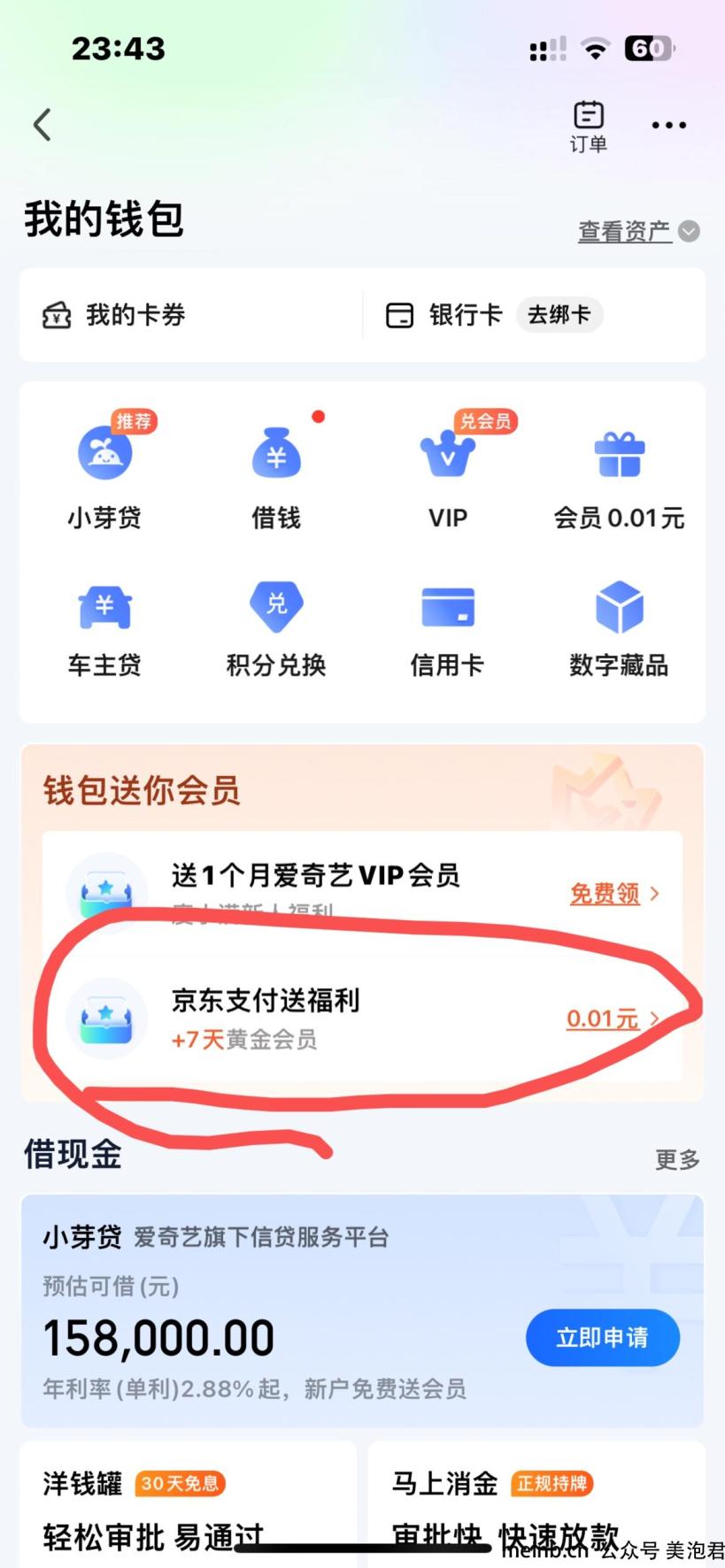Open 洋钱罐 30天免息 card
This screenshot has height=1568, width=725.
click(188, 1506)
